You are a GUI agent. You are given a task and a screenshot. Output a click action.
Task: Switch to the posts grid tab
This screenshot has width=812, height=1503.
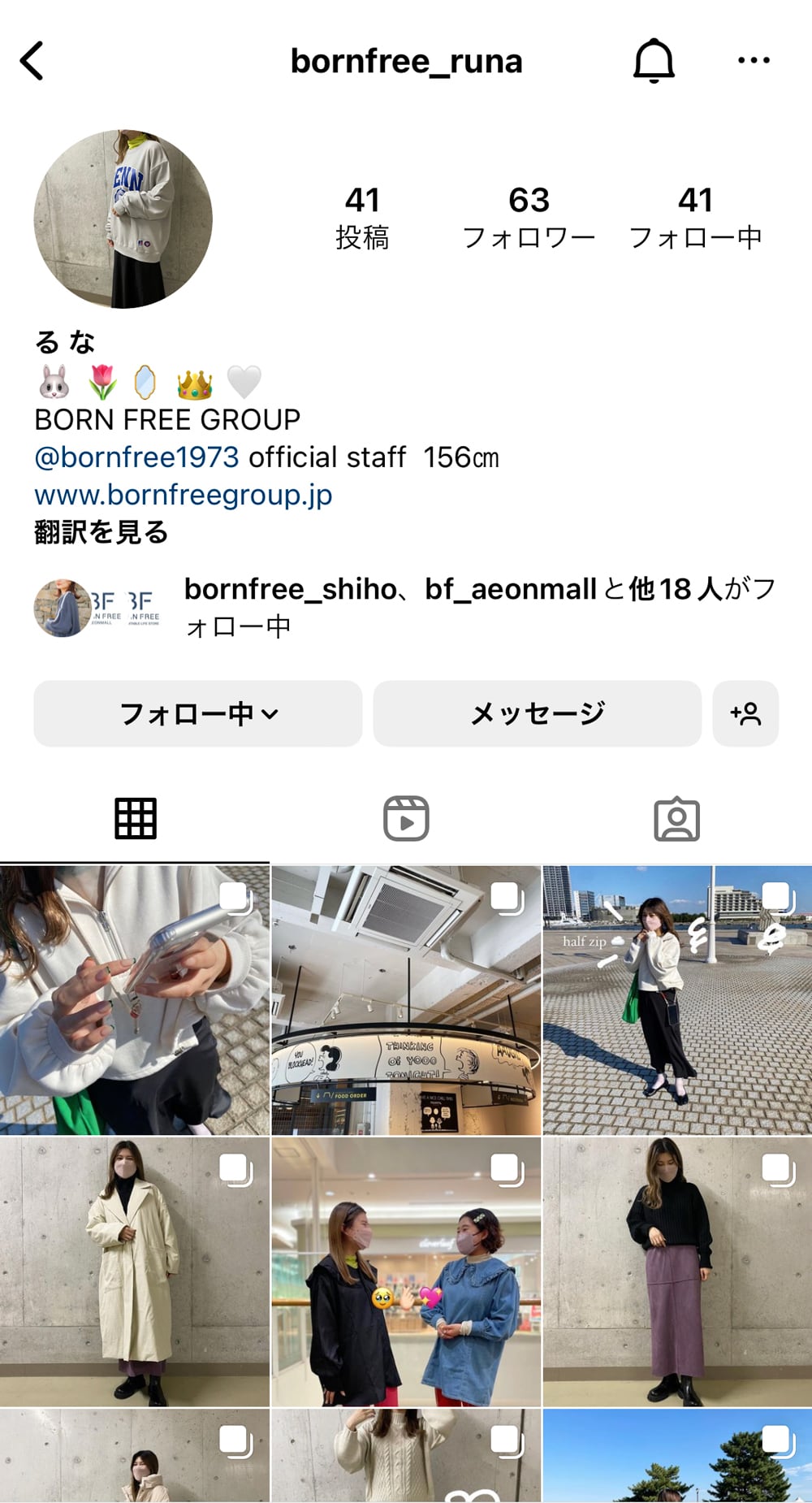pyautogui.click(x=135, y=819)
